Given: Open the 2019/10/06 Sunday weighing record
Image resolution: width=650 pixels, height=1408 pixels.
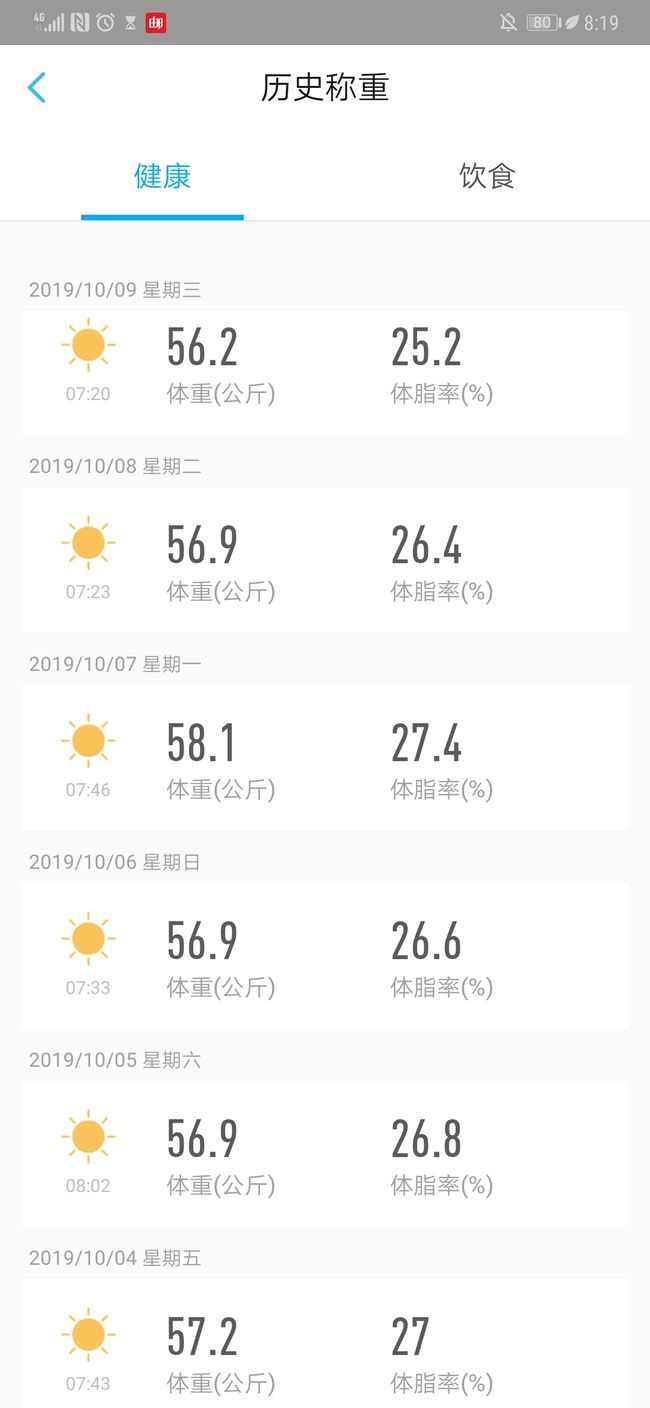Looking at the screenshot, I should (325, 955).
